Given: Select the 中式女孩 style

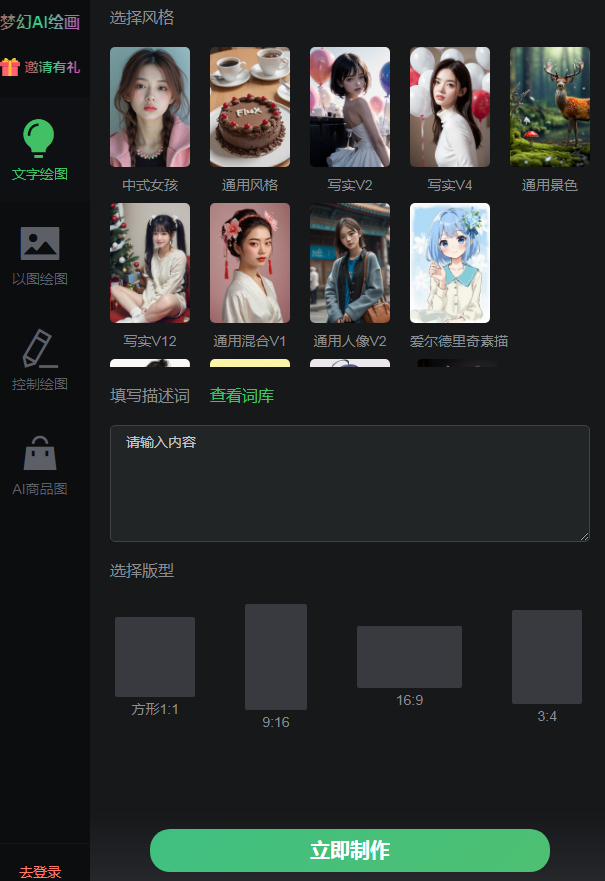Looking at the screenshot, I should [x=150, y=107].
